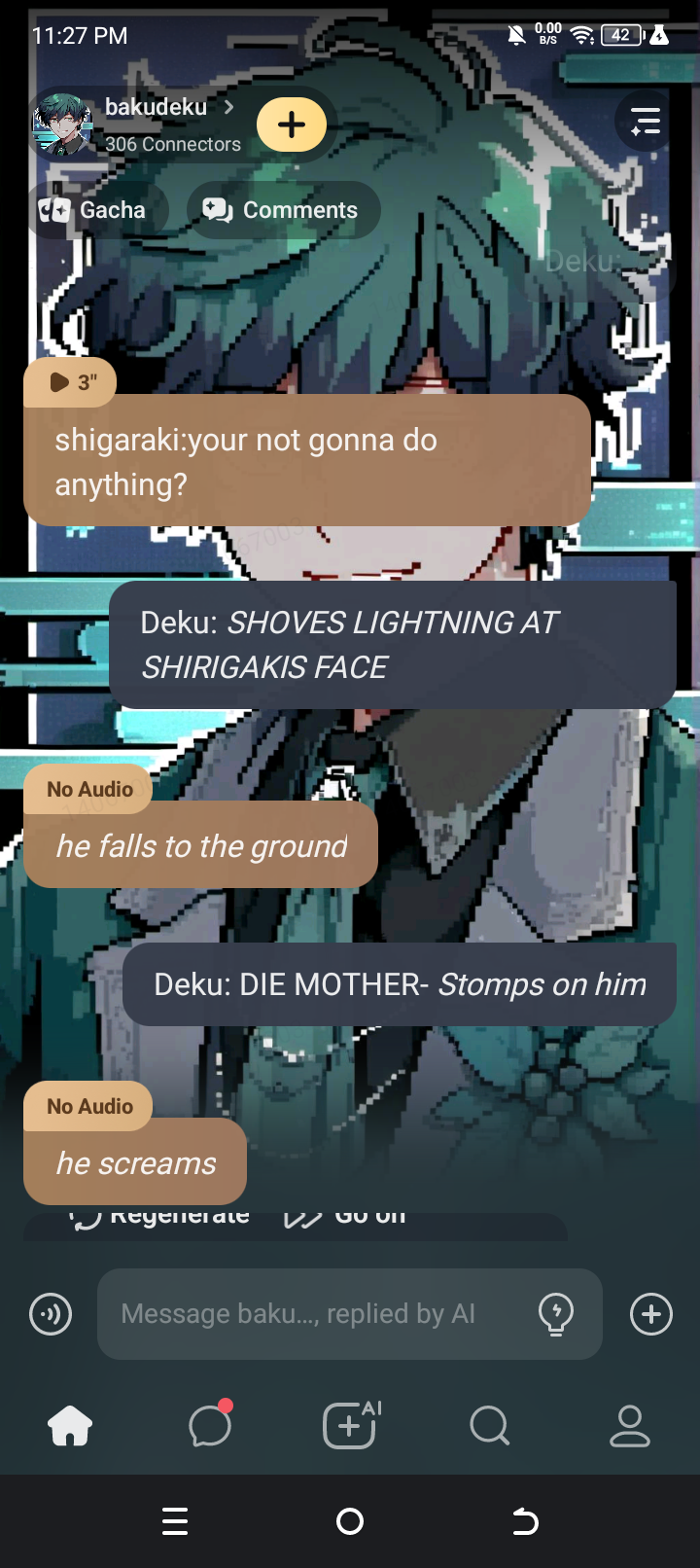700x1568 pixels.
Task: Switch to the Home tab
Action: click(70, 1426)
